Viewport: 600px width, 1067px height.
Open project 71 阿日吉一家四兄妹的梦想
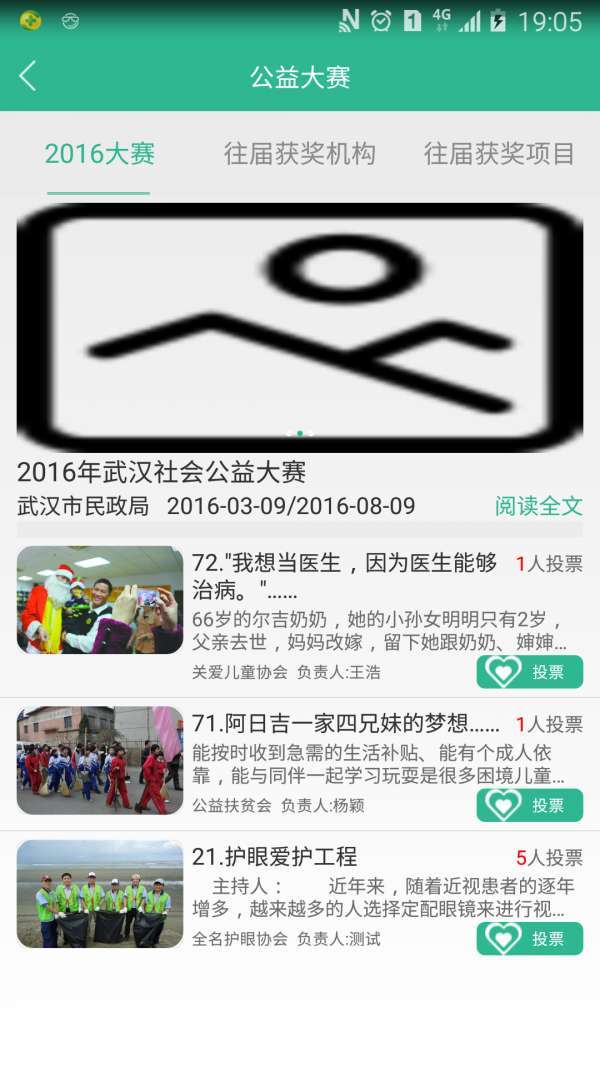coord(345,724)
